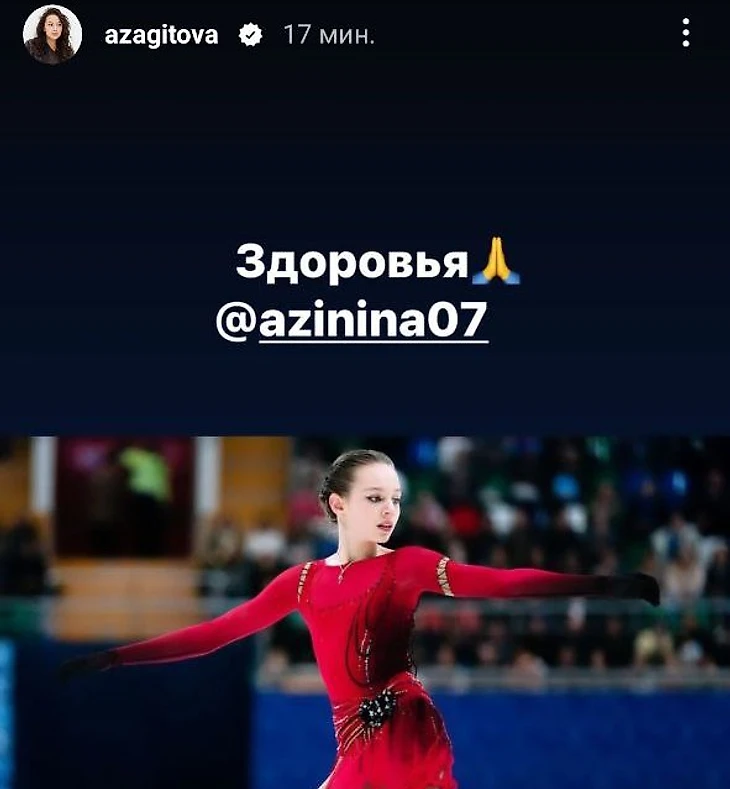This screenshot has height=789, width=730.
Task: Tap the azagitova username
Action: [161, 35]
